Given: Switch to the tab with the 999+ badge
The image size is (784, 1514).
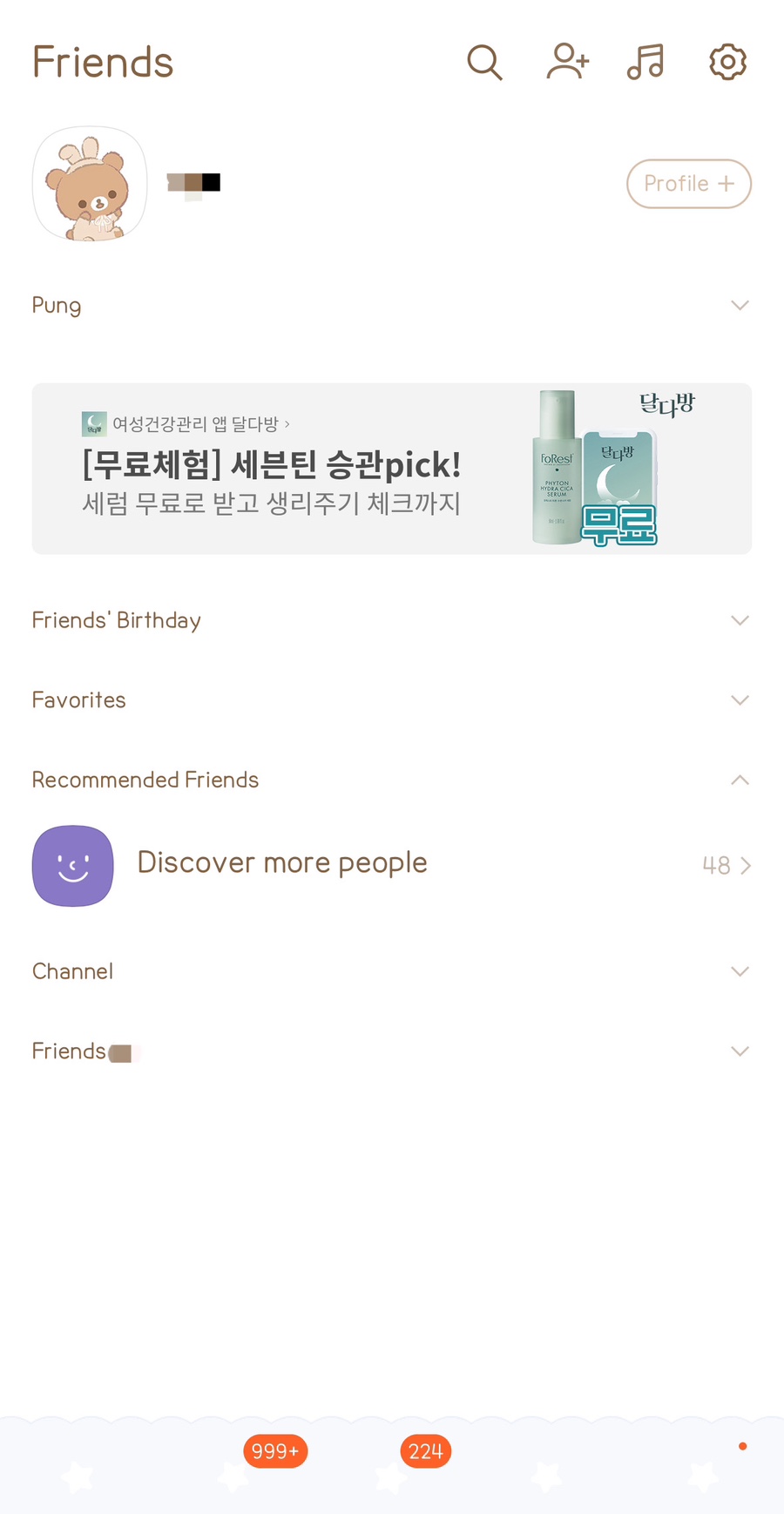Looking at the screenshot, I should click(x=235, y=1474).
